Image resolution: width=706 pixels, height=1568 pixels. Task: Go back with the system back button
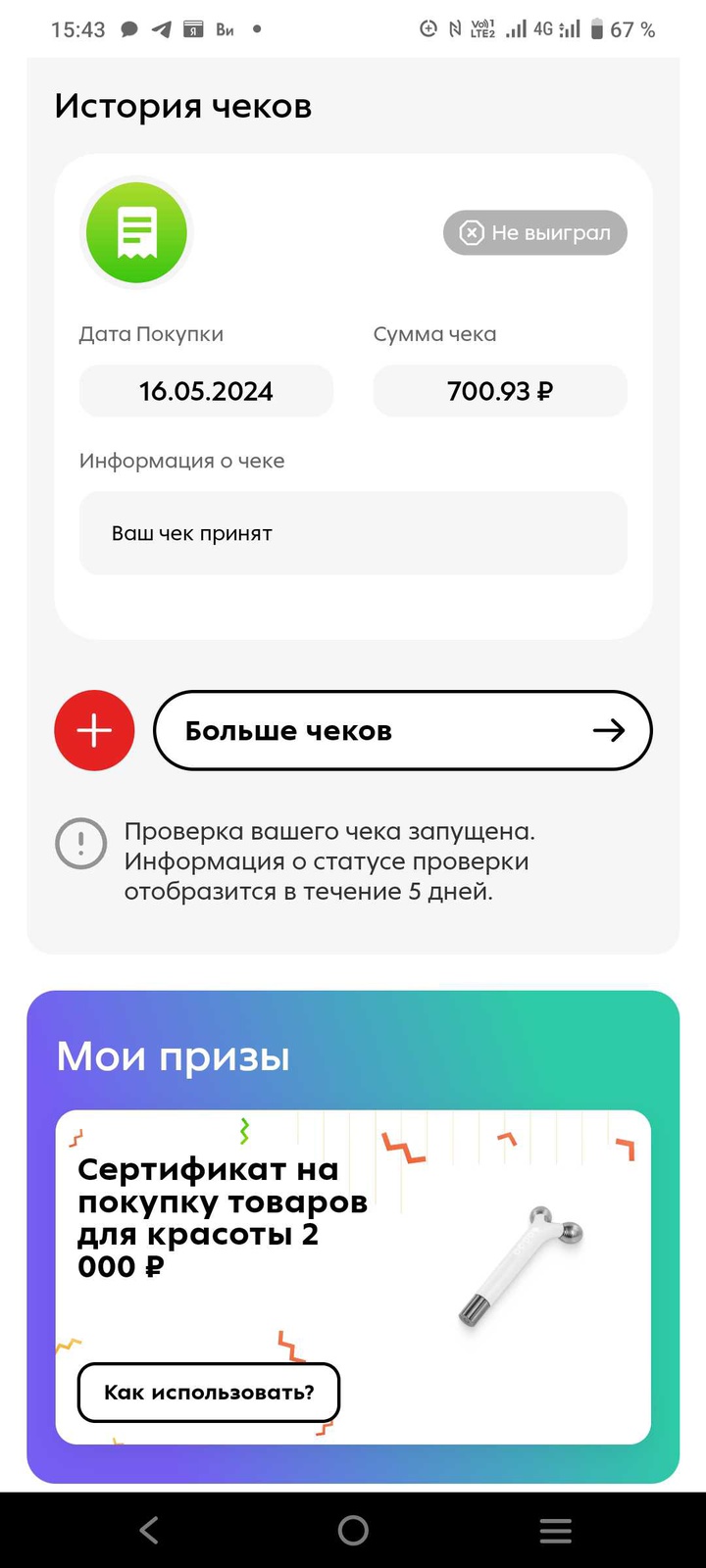tap(149, 1530)
